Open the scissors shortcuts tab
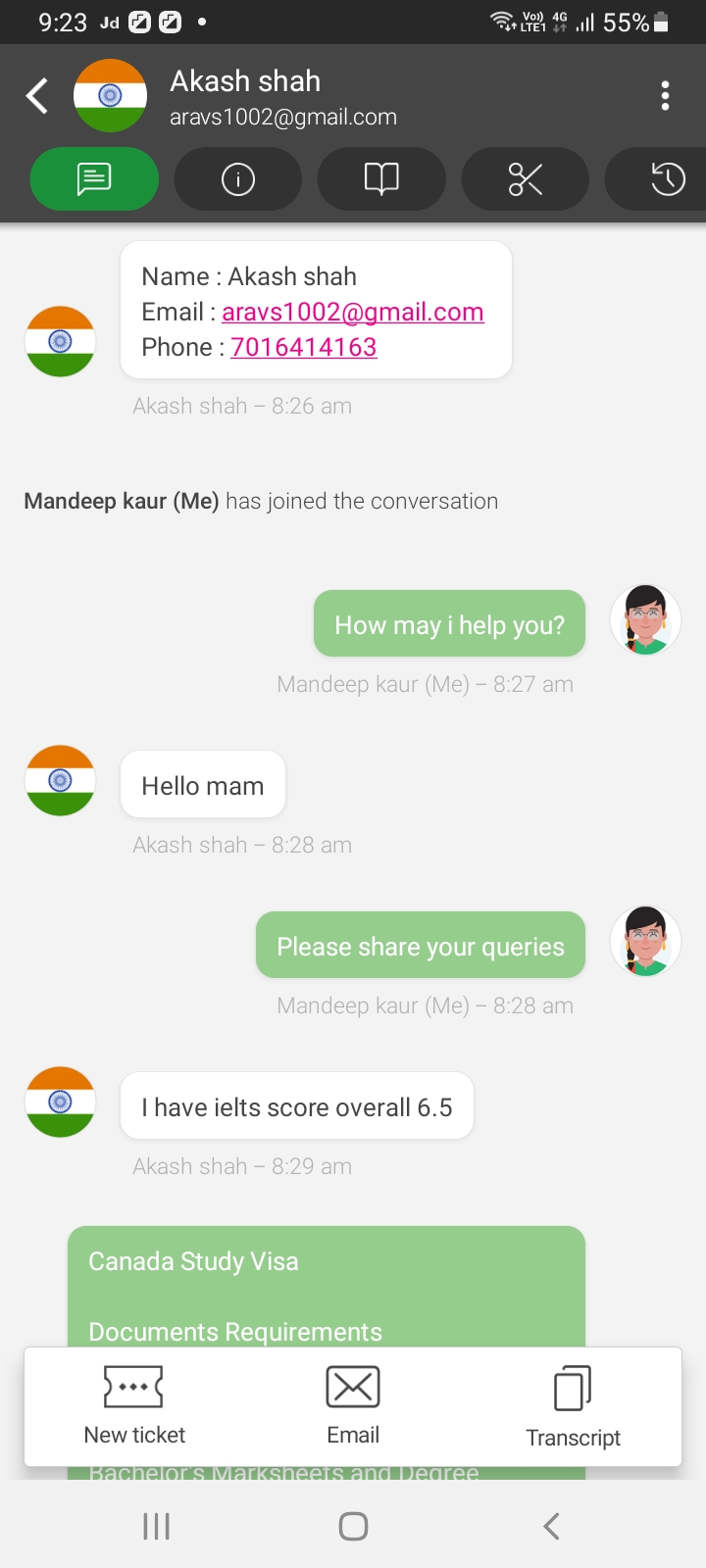Viewport: 706px width, 1568px height. [x=526, y=179]
